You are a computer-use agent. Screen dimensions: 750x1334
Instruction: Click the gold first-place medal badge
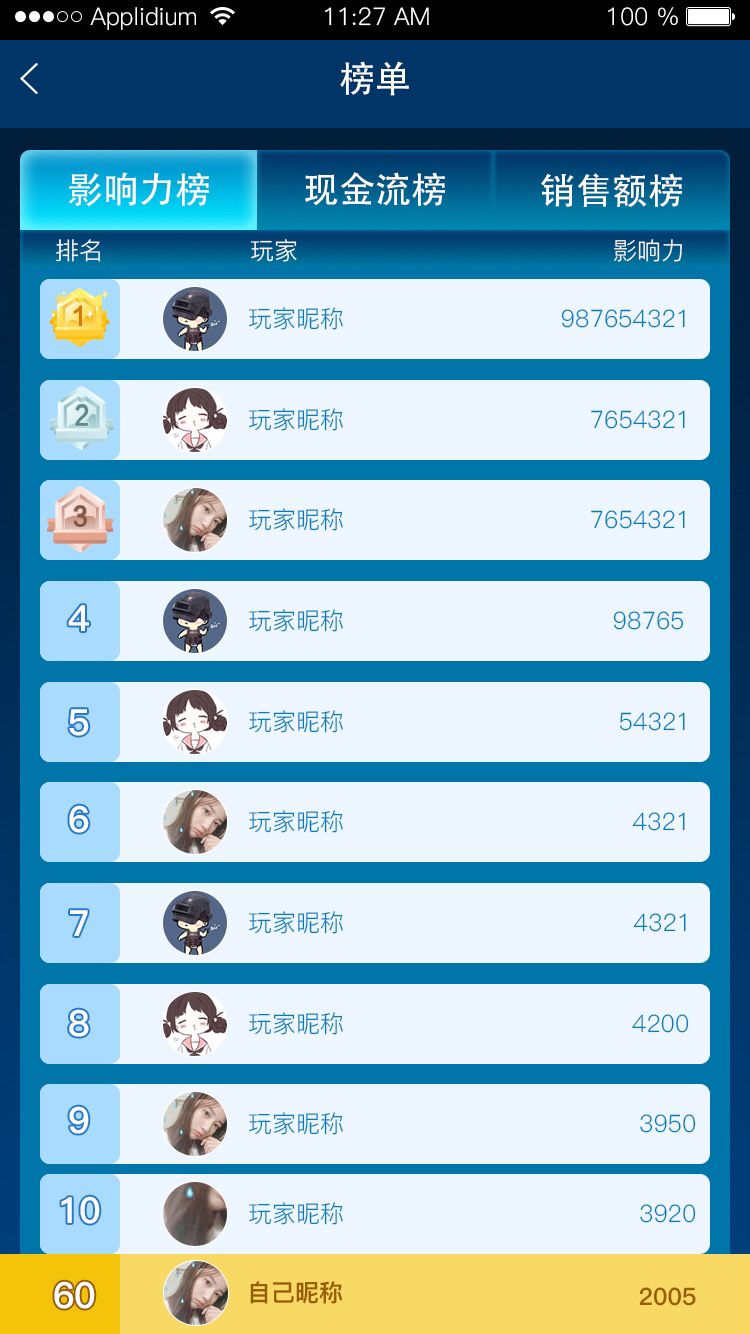click(x=79, y=318)
